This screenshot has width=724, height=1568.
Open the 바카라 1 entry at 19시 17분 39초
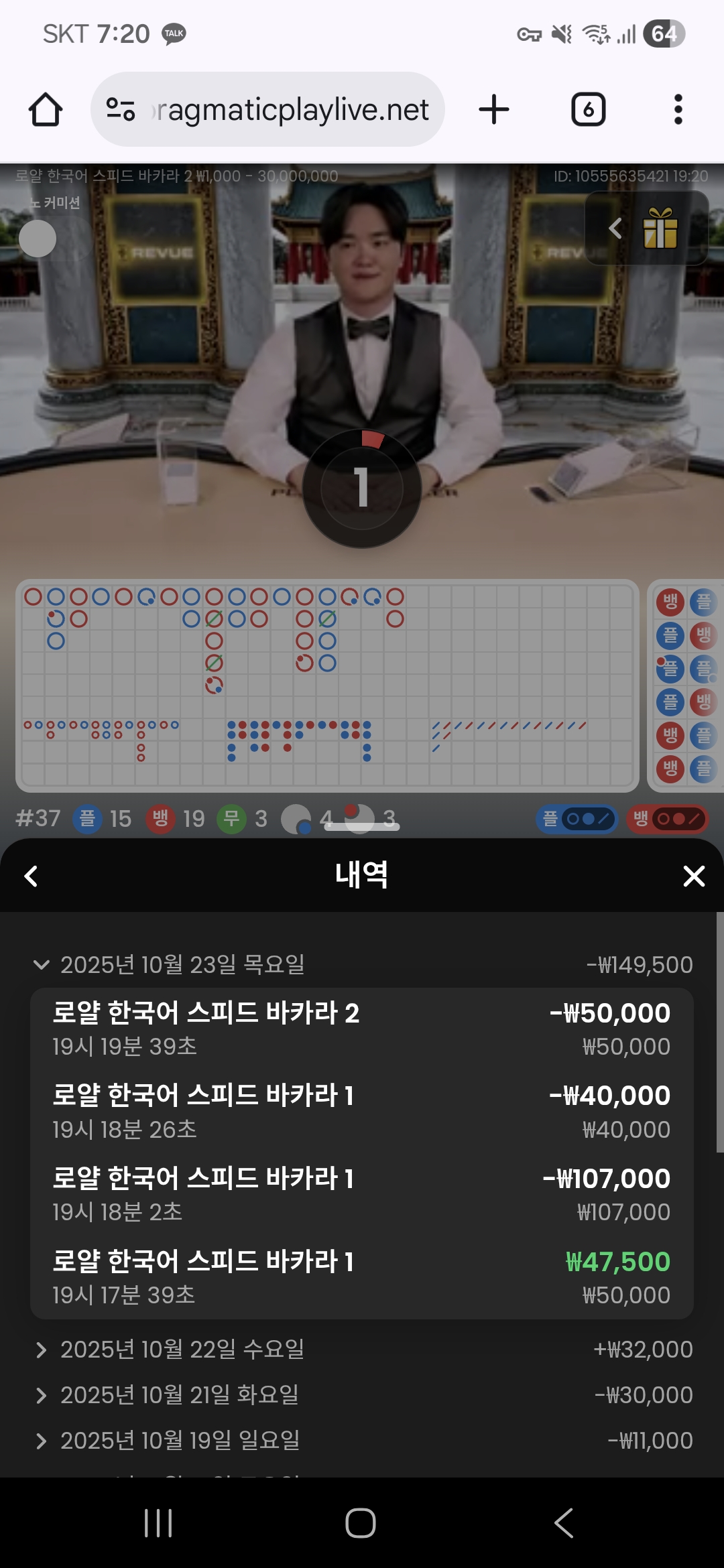[x=361, y=1277]
